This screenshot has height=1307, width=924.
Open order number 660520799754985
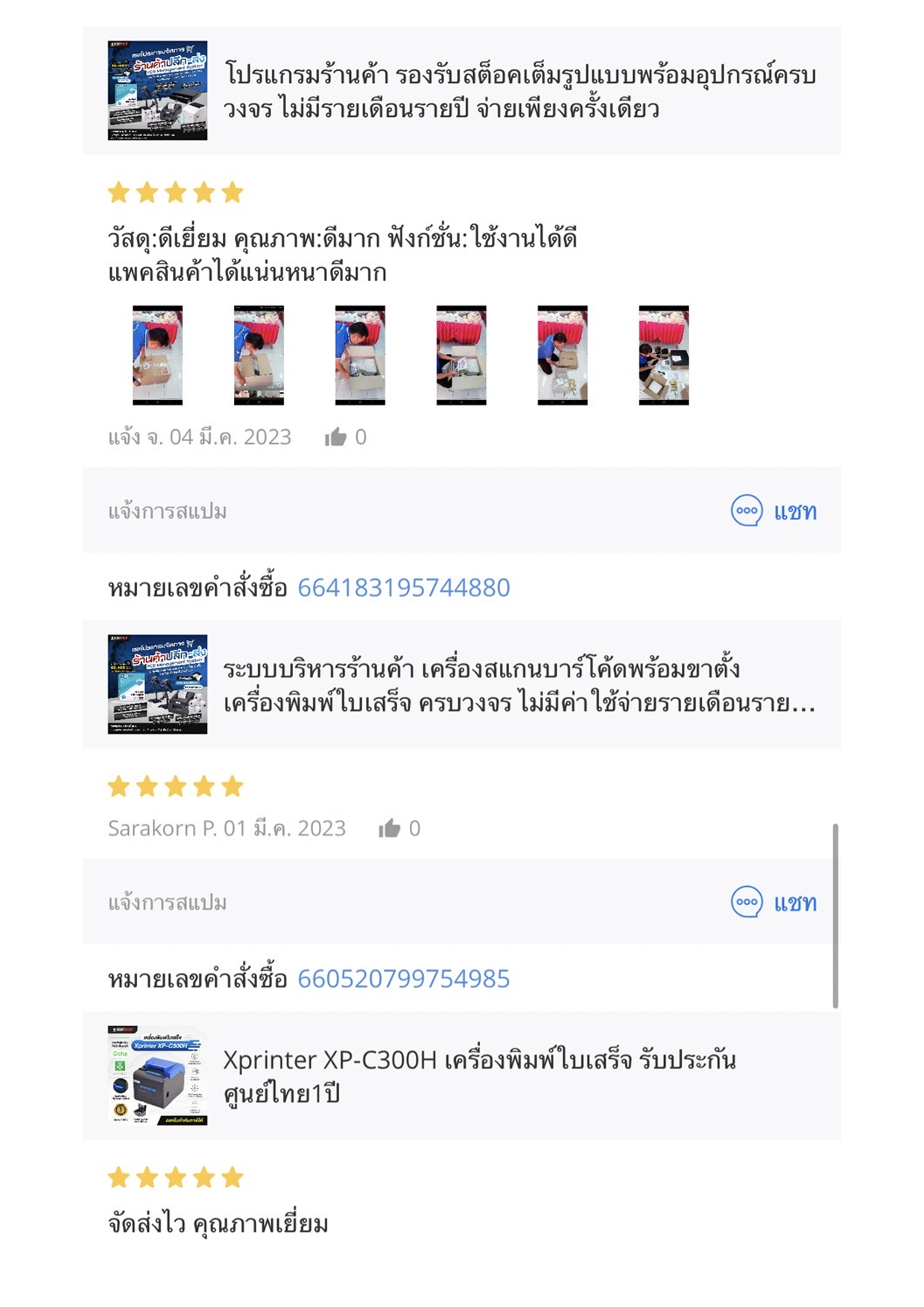403,978
